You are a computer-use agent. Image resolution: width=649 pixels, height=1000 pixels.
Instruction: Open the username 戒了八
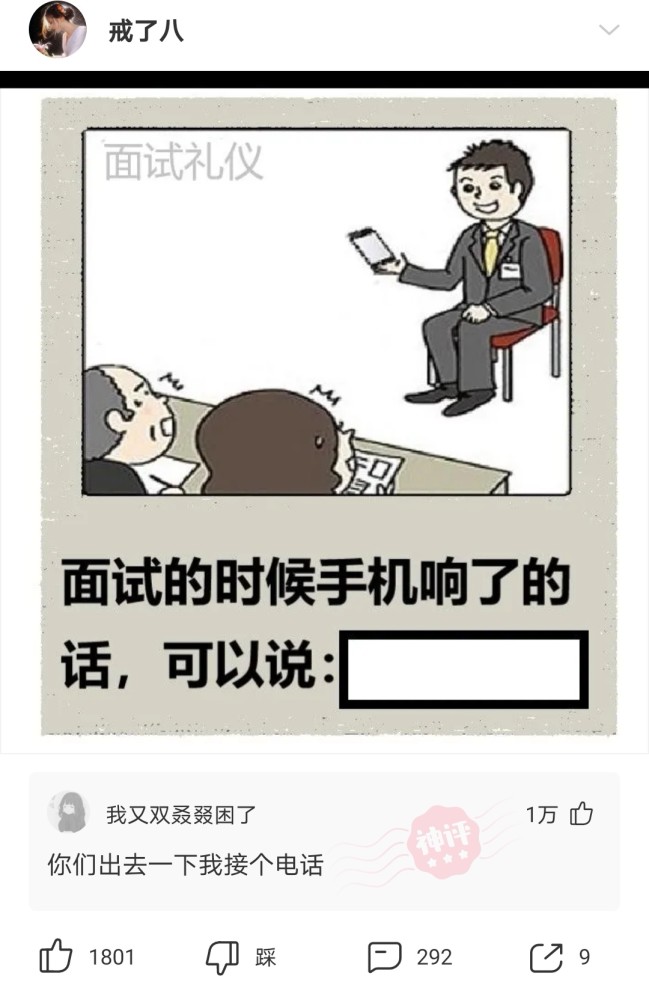(x=146, y=30)
